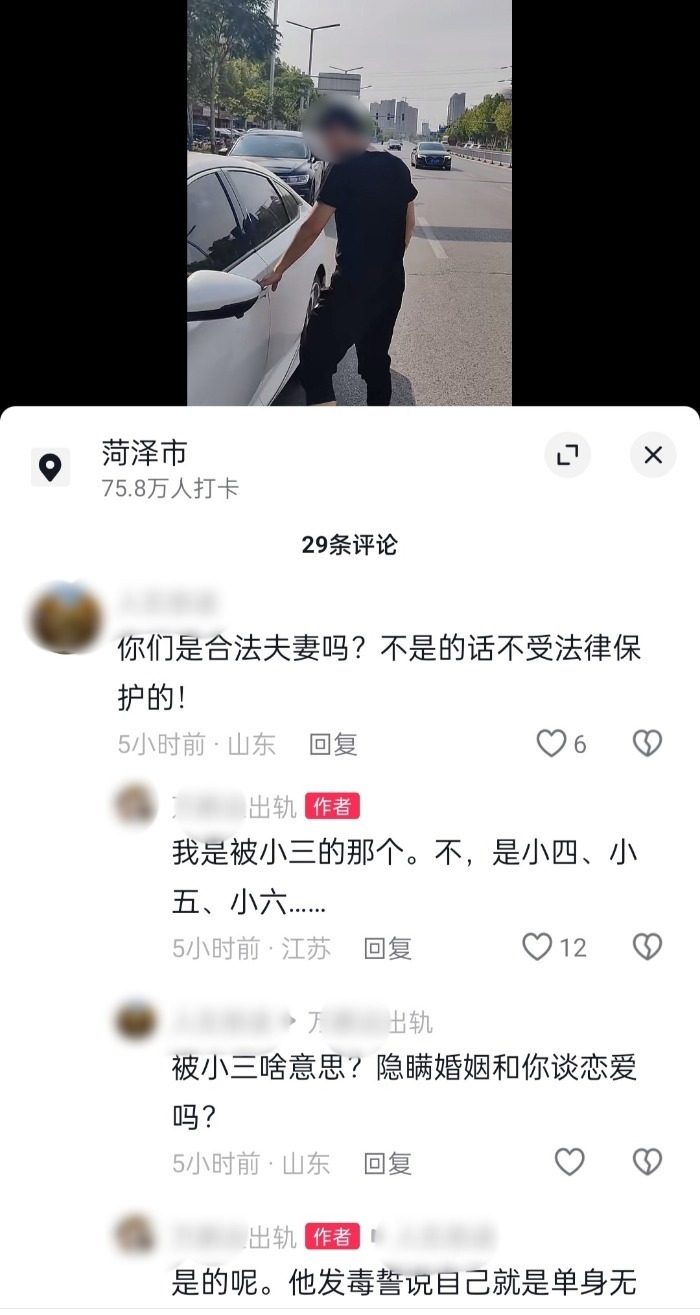The image size is (700, 1315).
Task: Like the 被小三啥意思 comment
Action: click(569, 1162)
